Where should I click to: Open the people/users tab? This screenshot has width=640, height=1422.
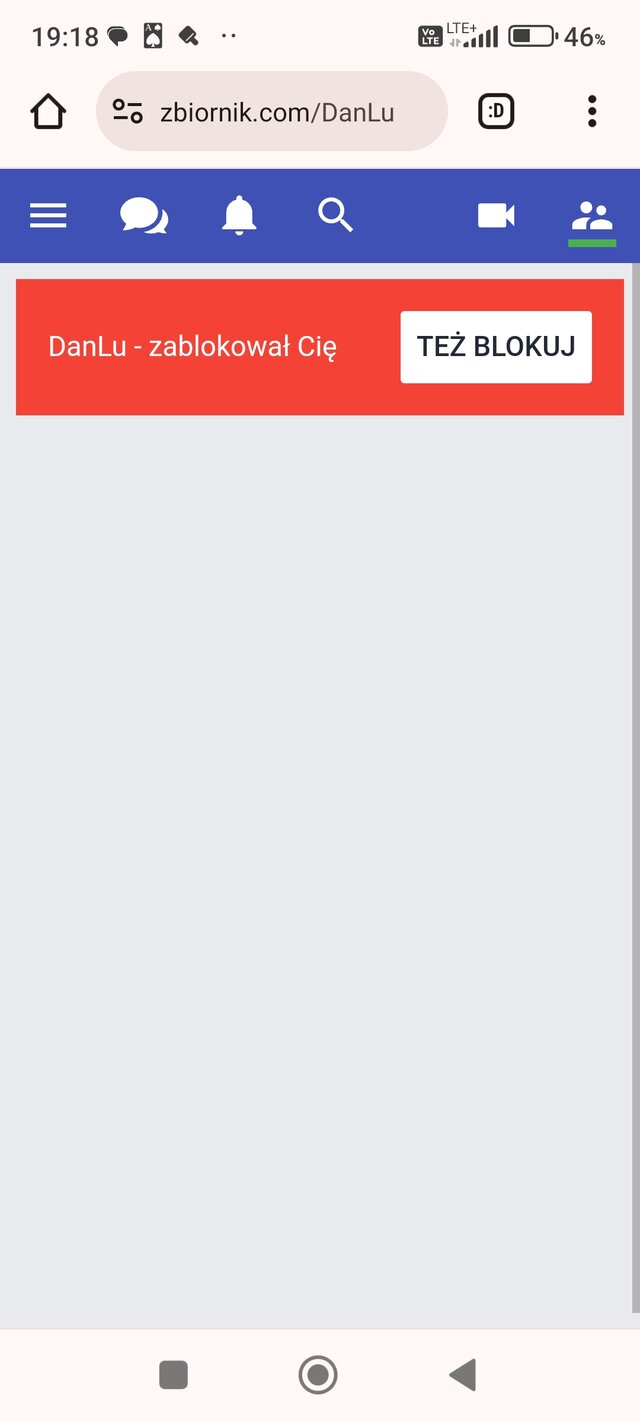point(592,215)
